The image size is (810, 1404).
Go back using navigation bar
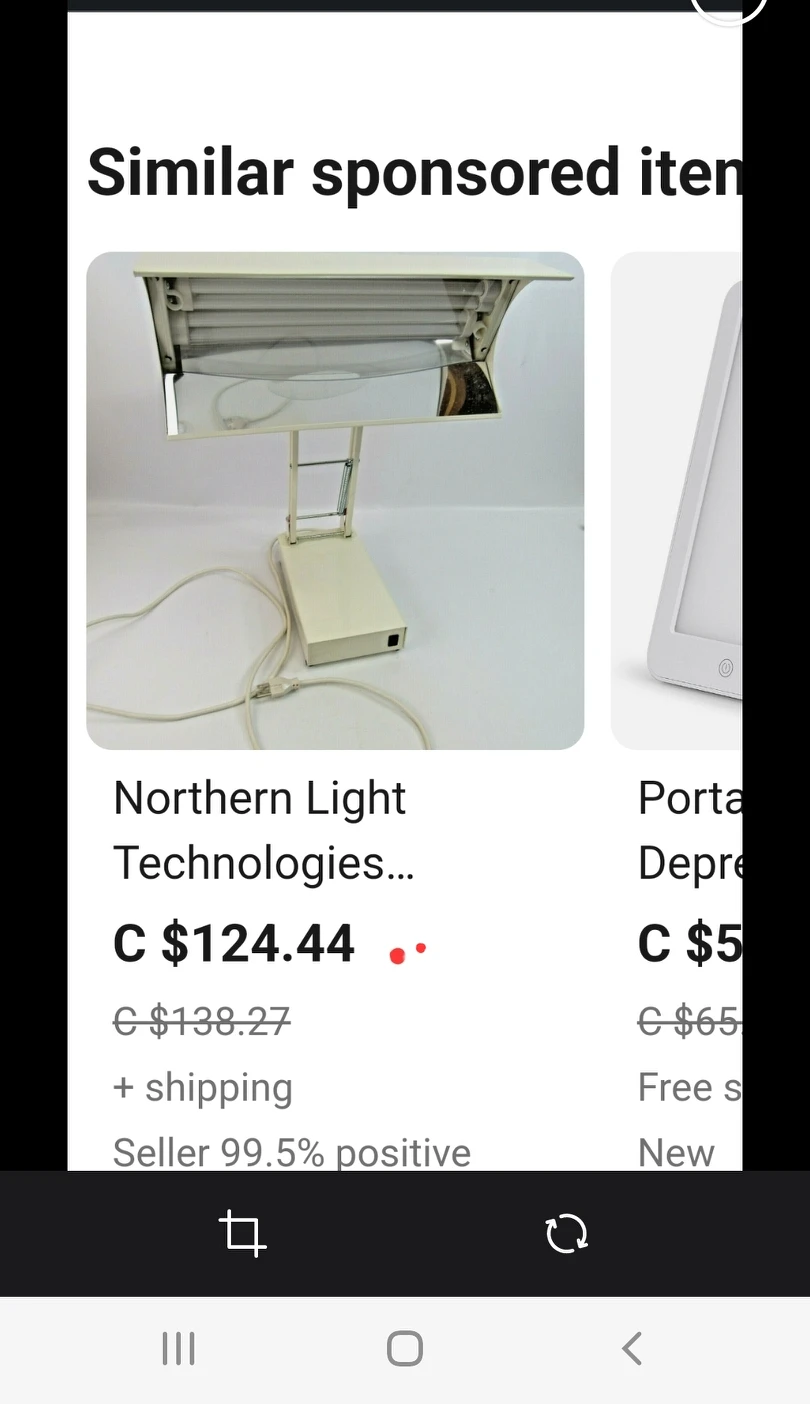(631, 1349)
